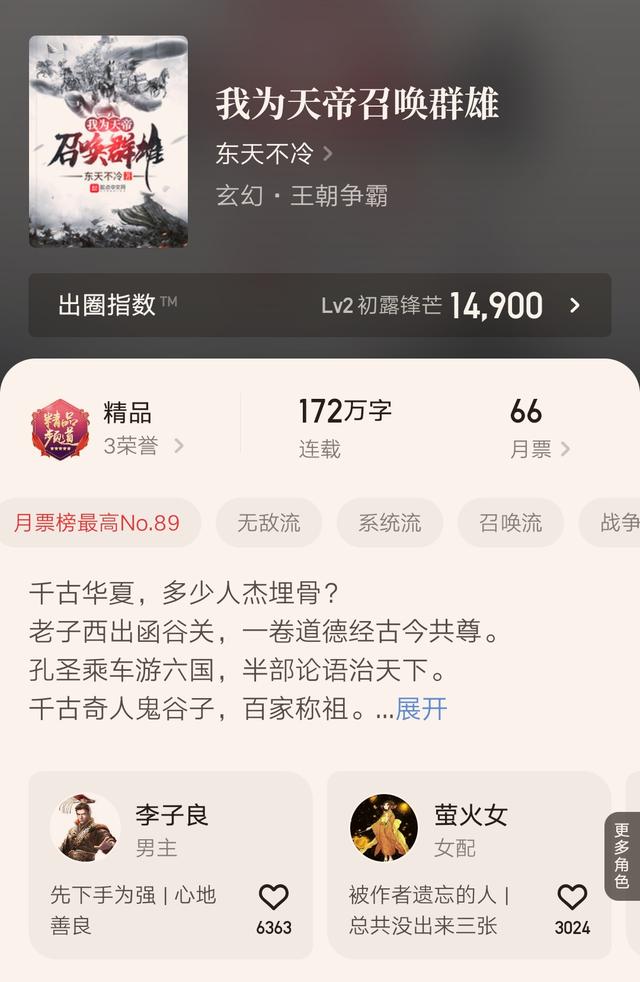Like the character 萤火女
Image resolution: width=640 pixels, height=982 pixels.
click(572, 897)
